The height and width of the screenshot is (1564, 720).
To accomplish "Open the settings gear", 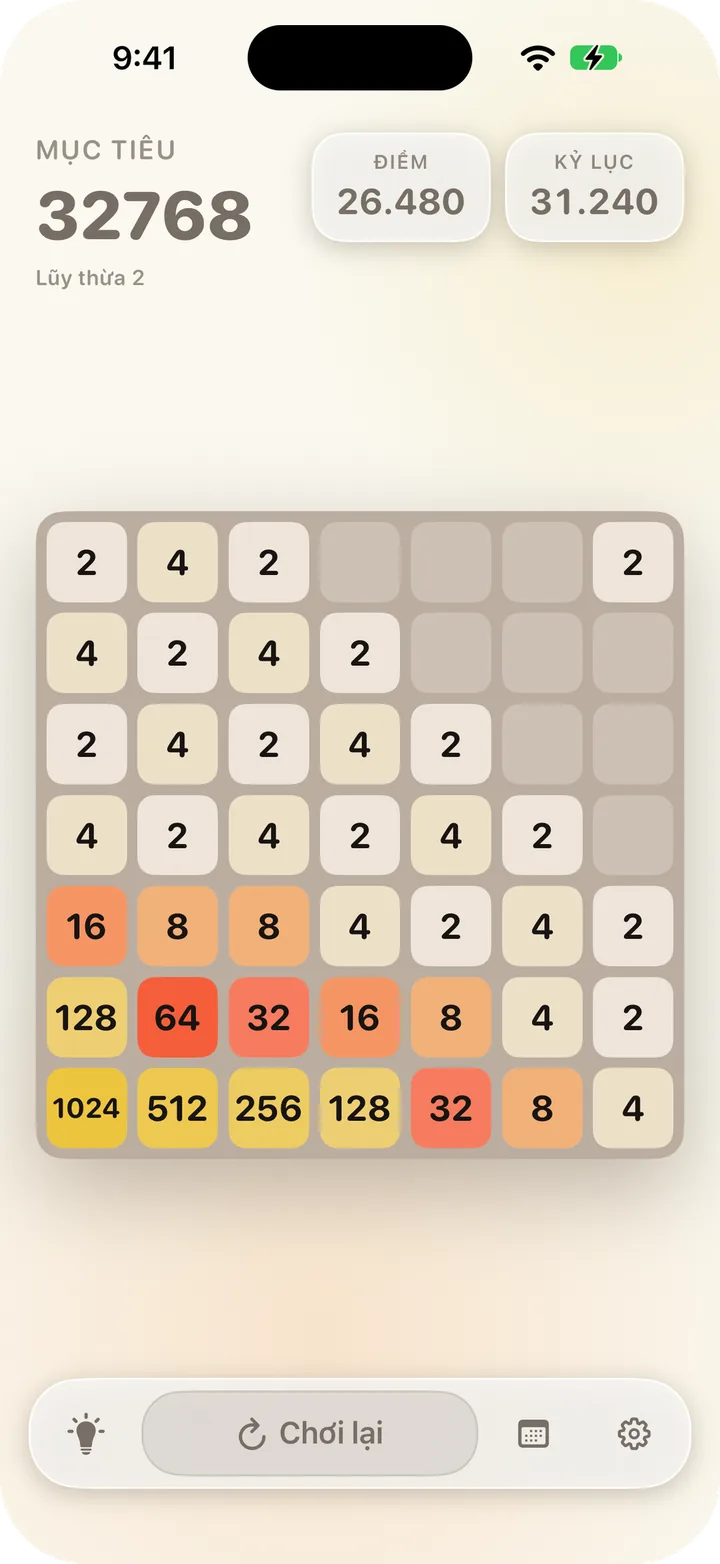I will (x=634, y=1434).
